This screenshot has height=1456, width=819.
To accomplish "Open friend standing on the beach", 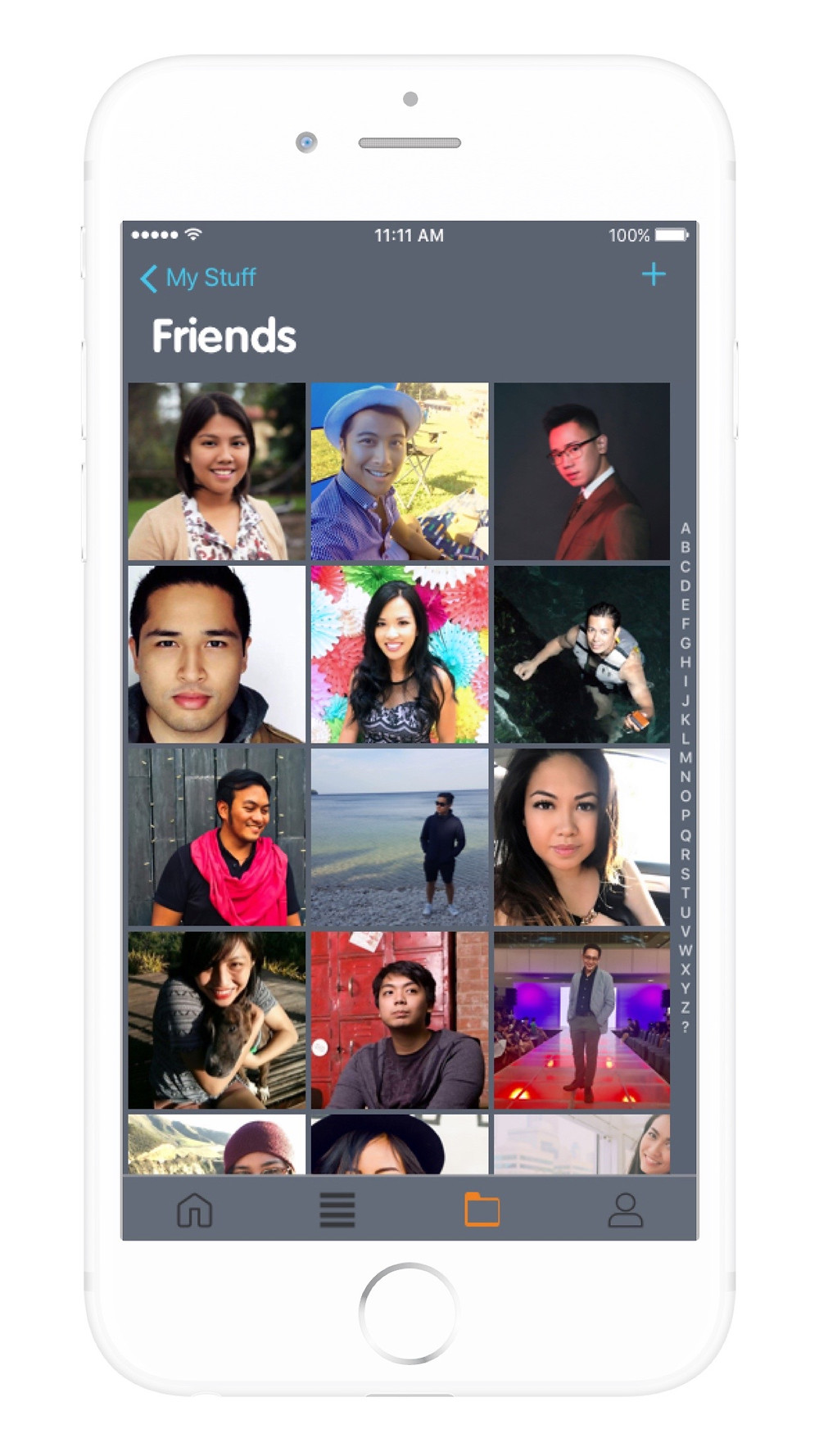I will [x=400, y=837].
